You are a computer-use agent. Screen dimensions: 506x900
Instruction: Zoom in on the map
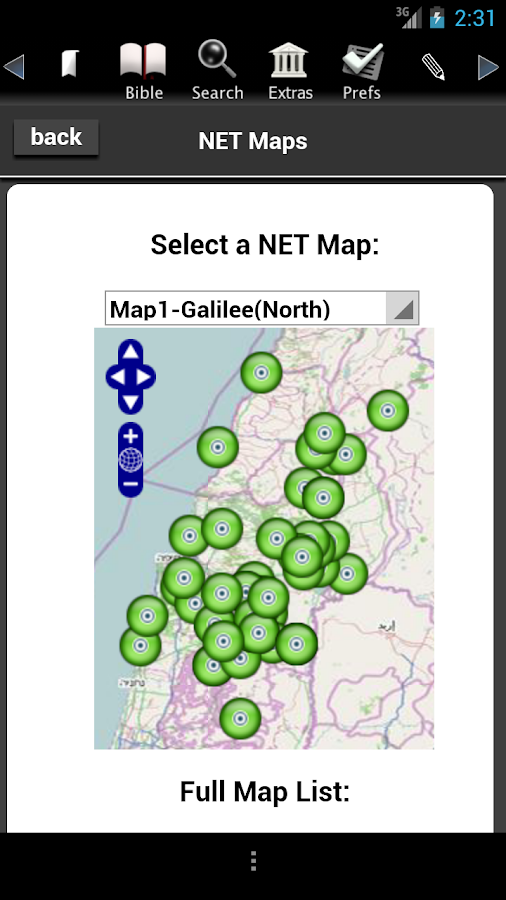coord(131,436)
